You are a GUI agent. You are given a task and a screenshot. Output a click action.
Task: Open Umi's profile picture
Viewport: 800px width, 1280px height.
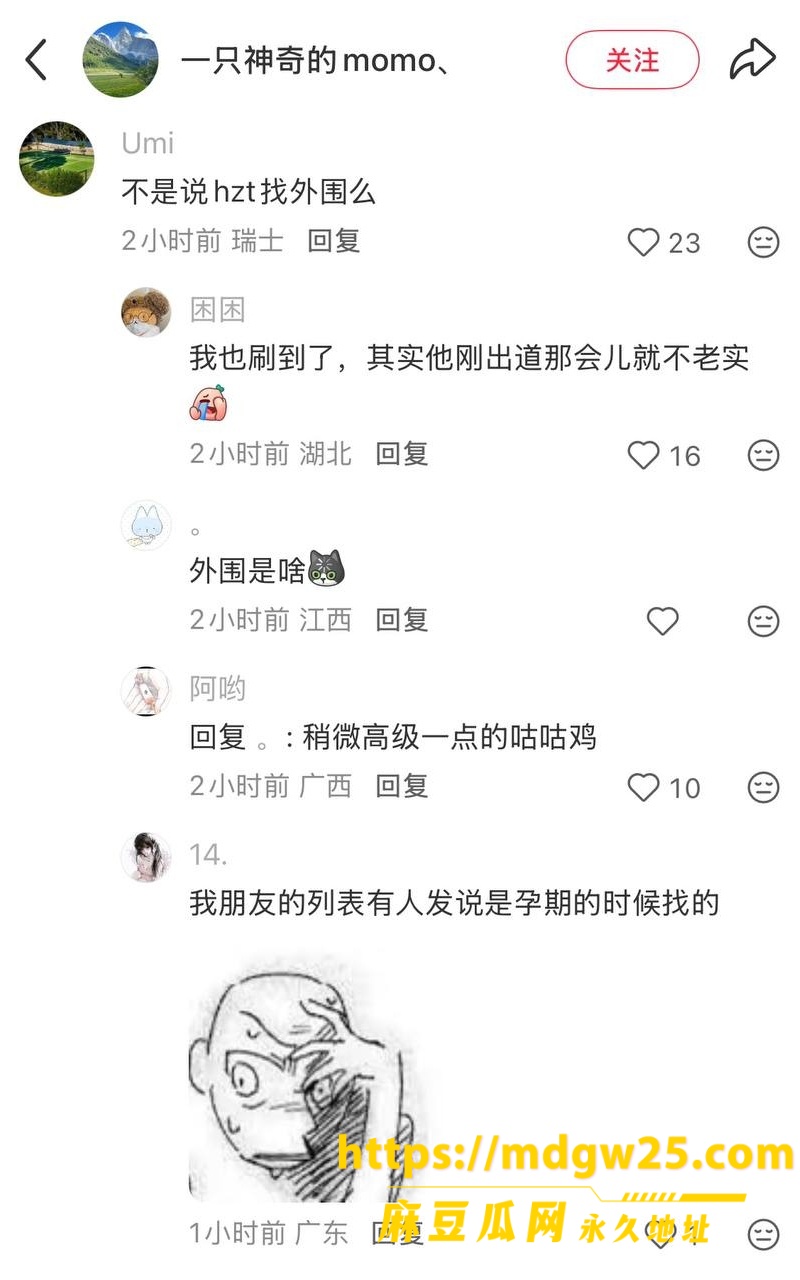pos(57,159)
